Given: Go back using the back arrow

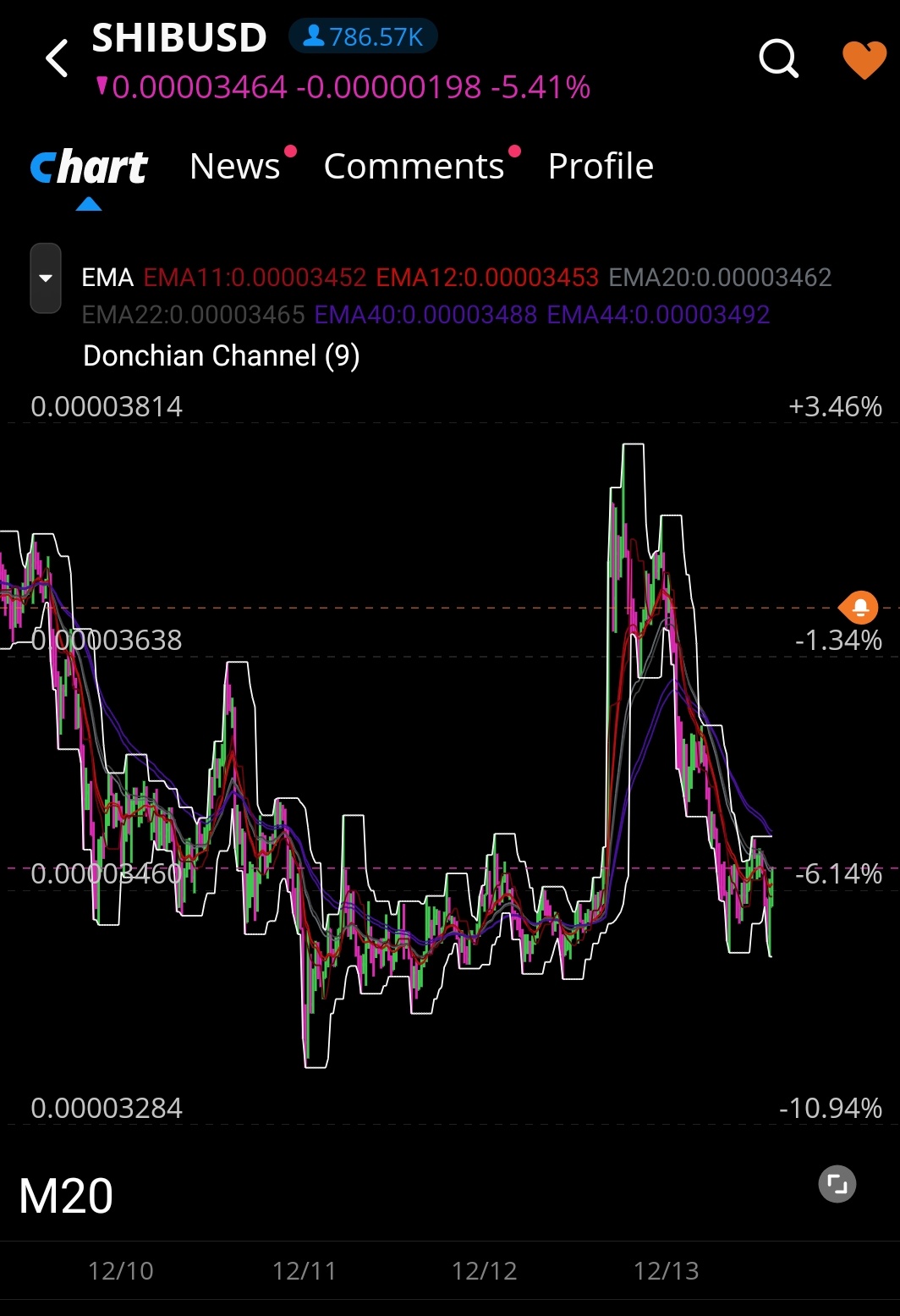Looking at the screenshot, I should click(x=57, y=59).
